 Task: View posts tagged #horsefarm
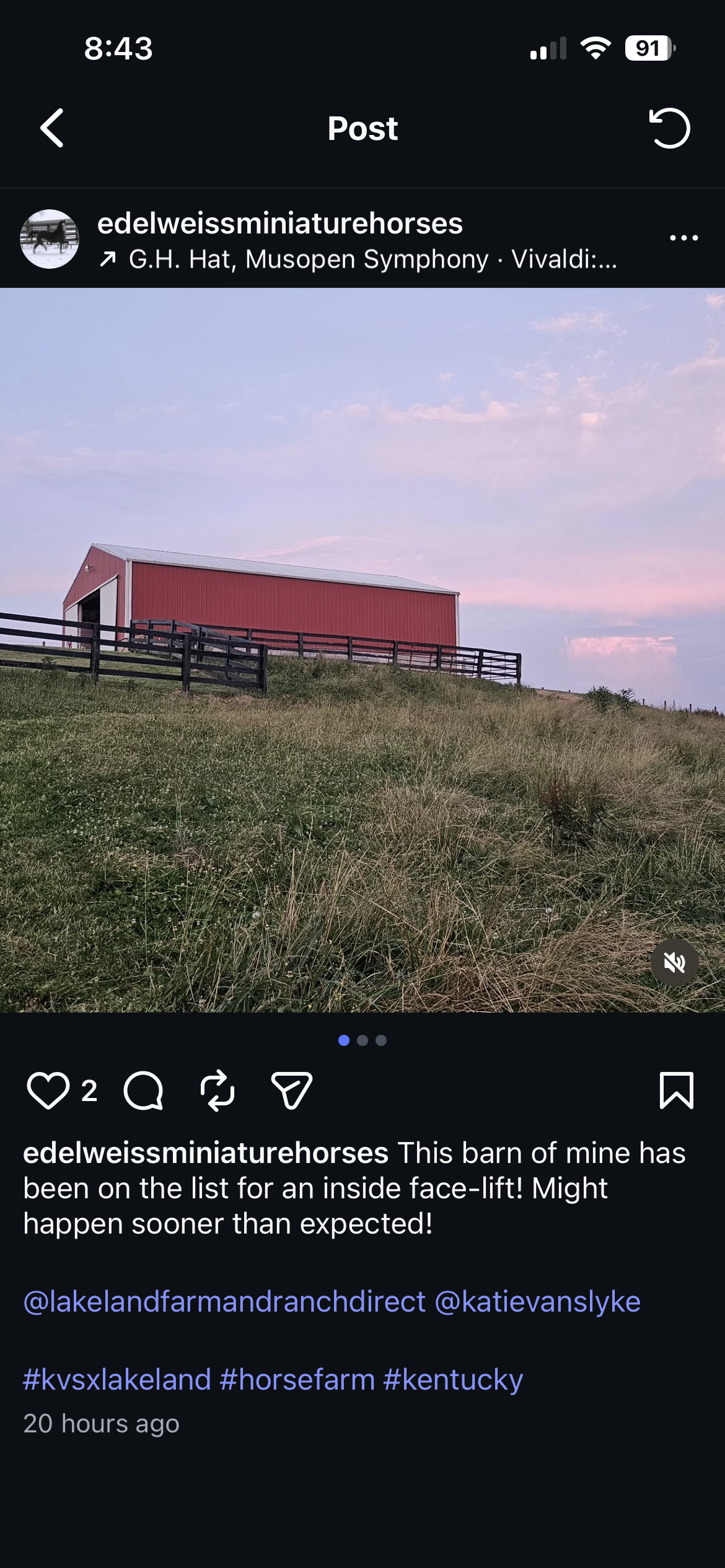297,1380
